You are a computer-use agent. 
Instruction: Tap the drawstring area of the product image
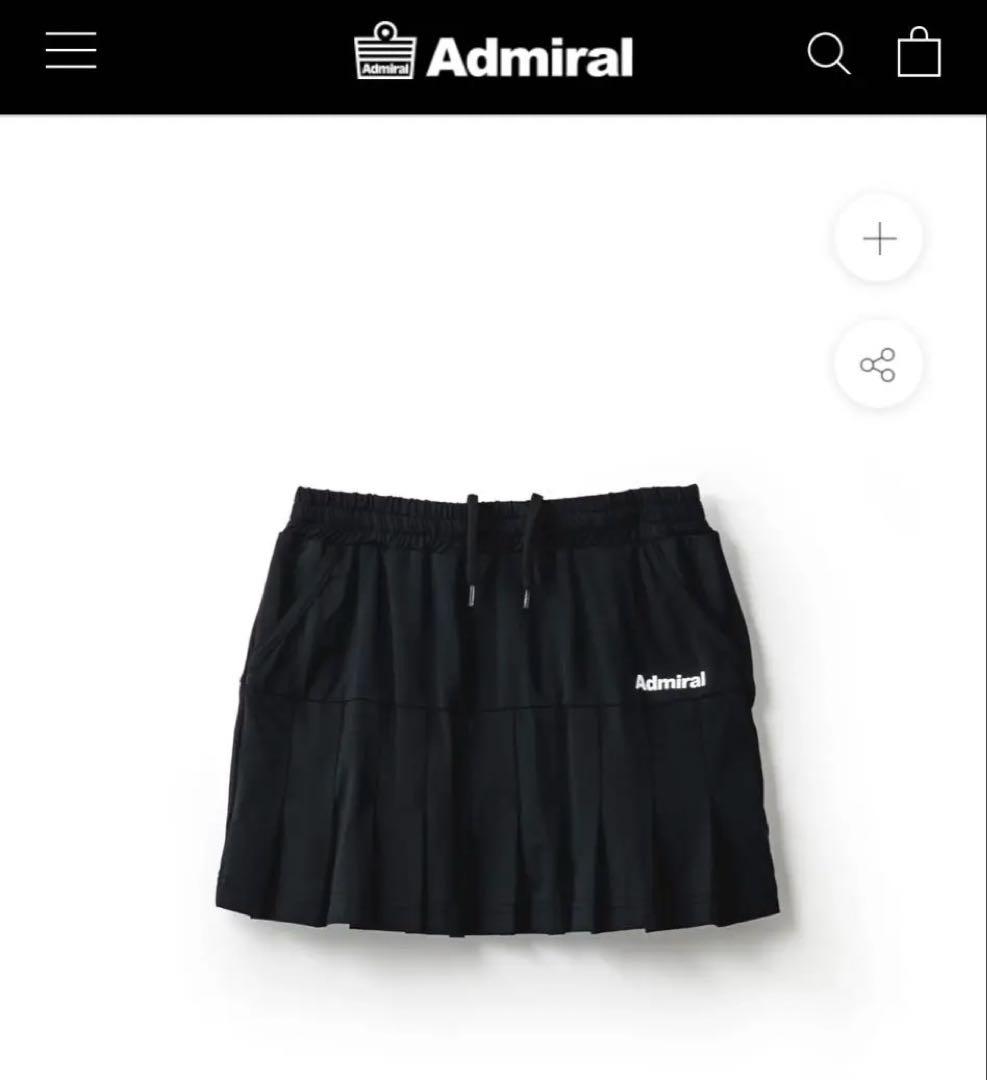coord(497,550)
